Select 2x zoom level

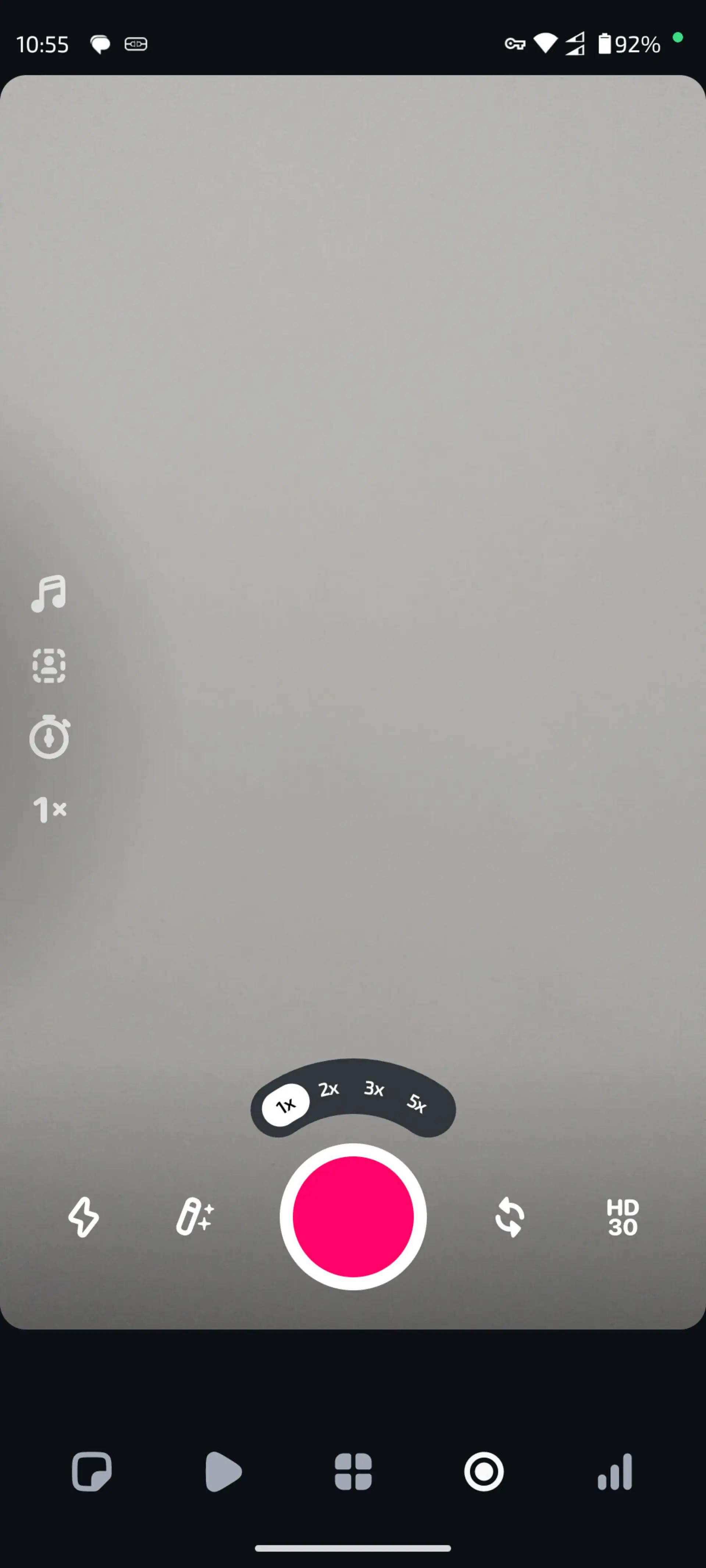click(328, 1089)
